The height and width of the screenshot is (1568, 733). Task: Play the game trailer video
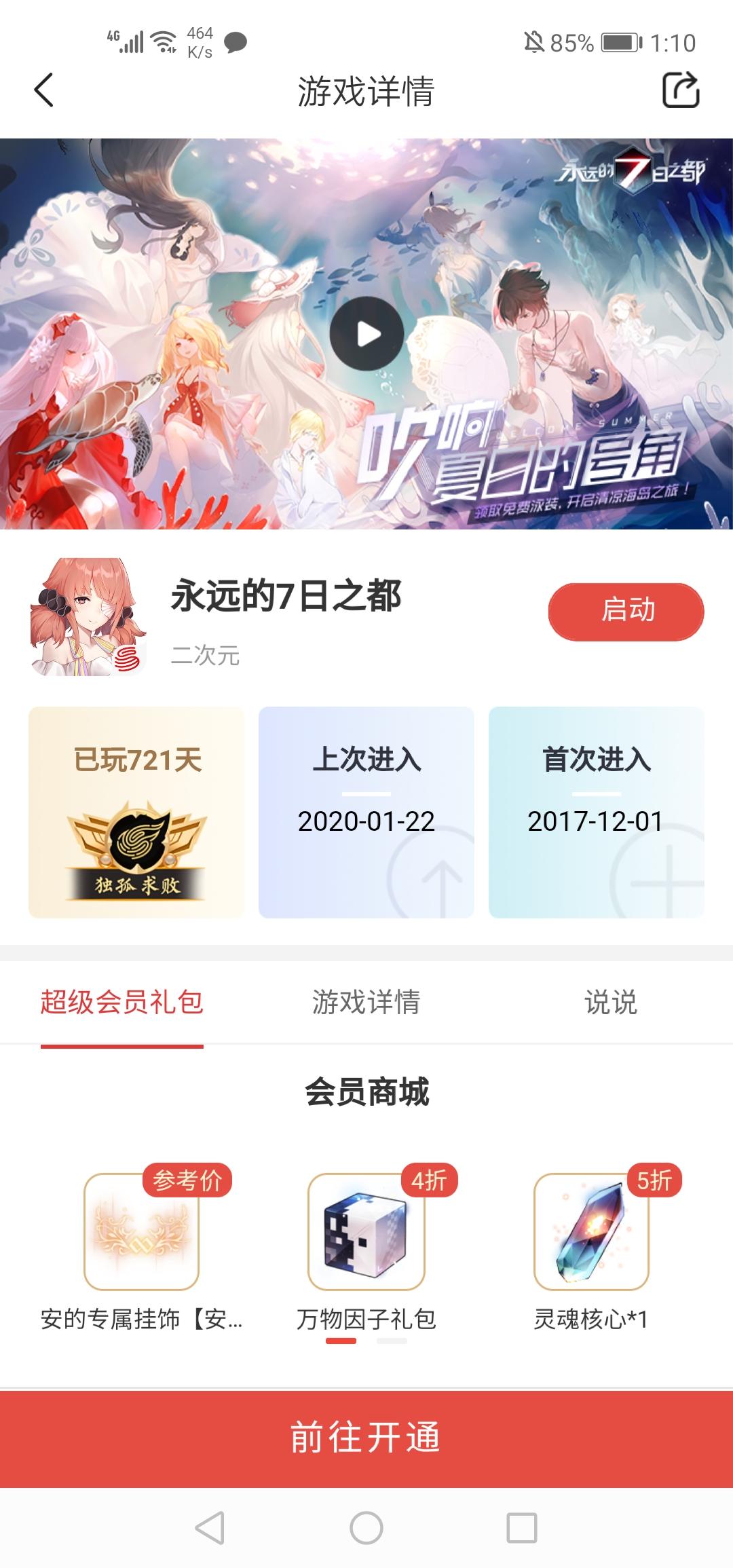[x=366, y=333]
